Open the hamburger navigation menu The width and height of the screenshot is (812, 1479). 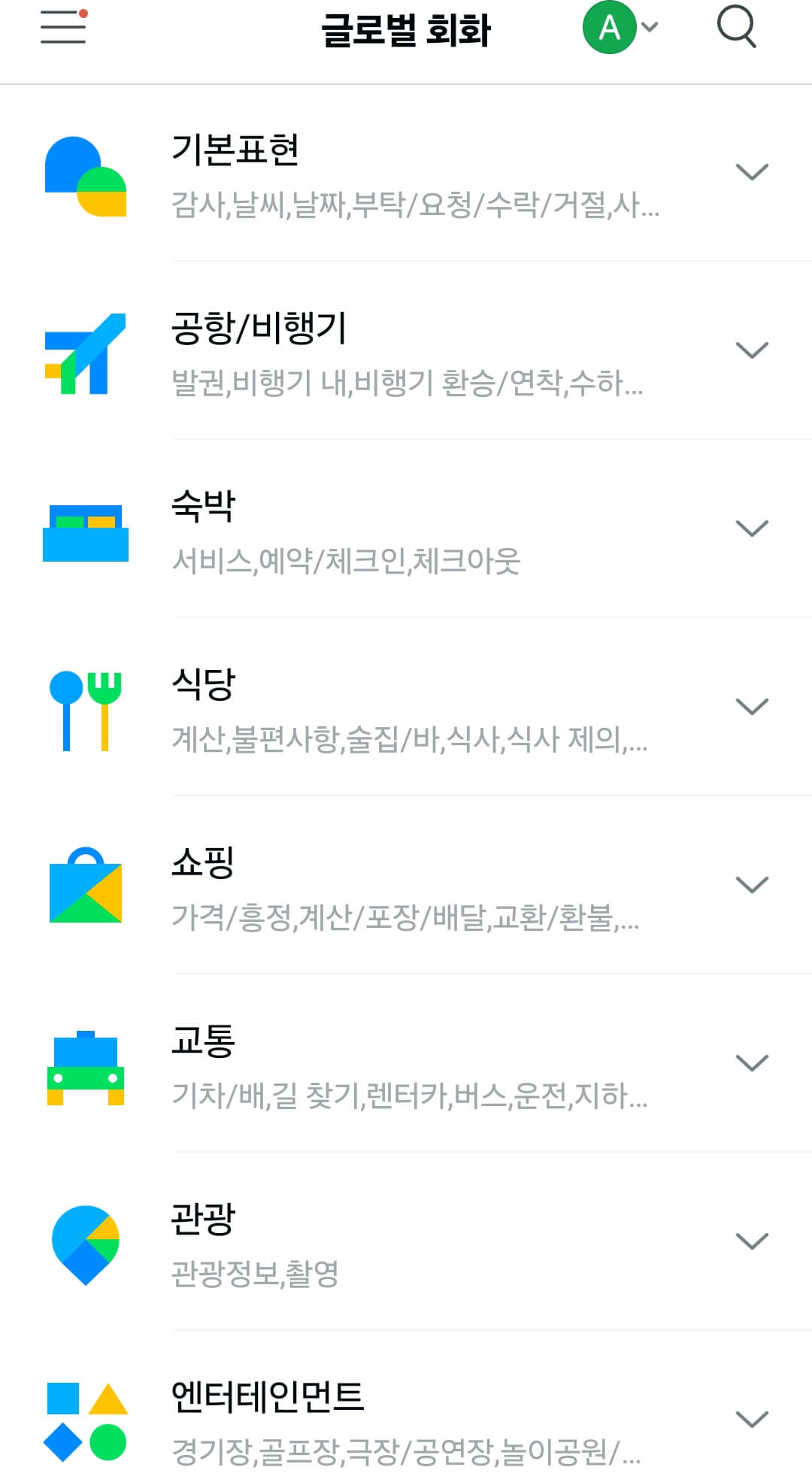pyautogui.click(x=64, y=29)
